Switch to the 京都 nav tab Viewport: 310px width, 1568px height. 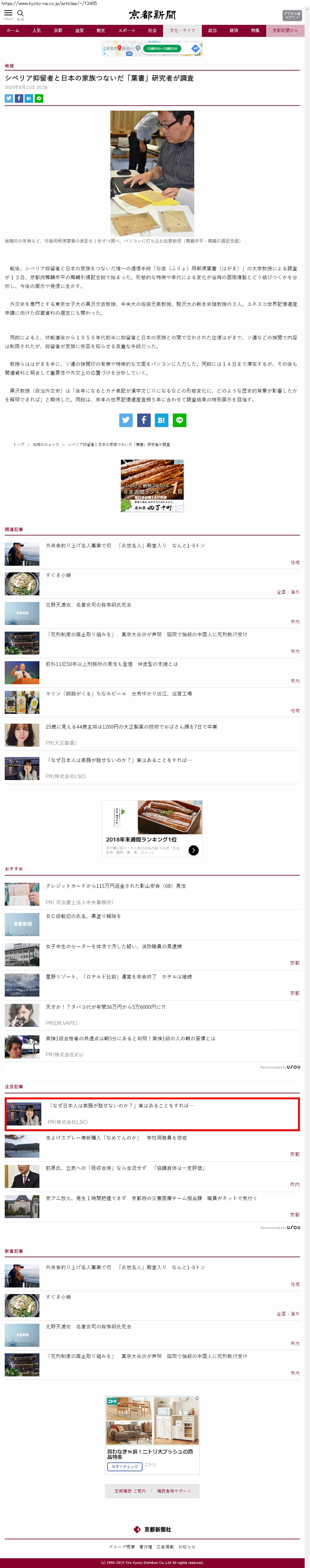pyautogui.click(x=58, y=31)
